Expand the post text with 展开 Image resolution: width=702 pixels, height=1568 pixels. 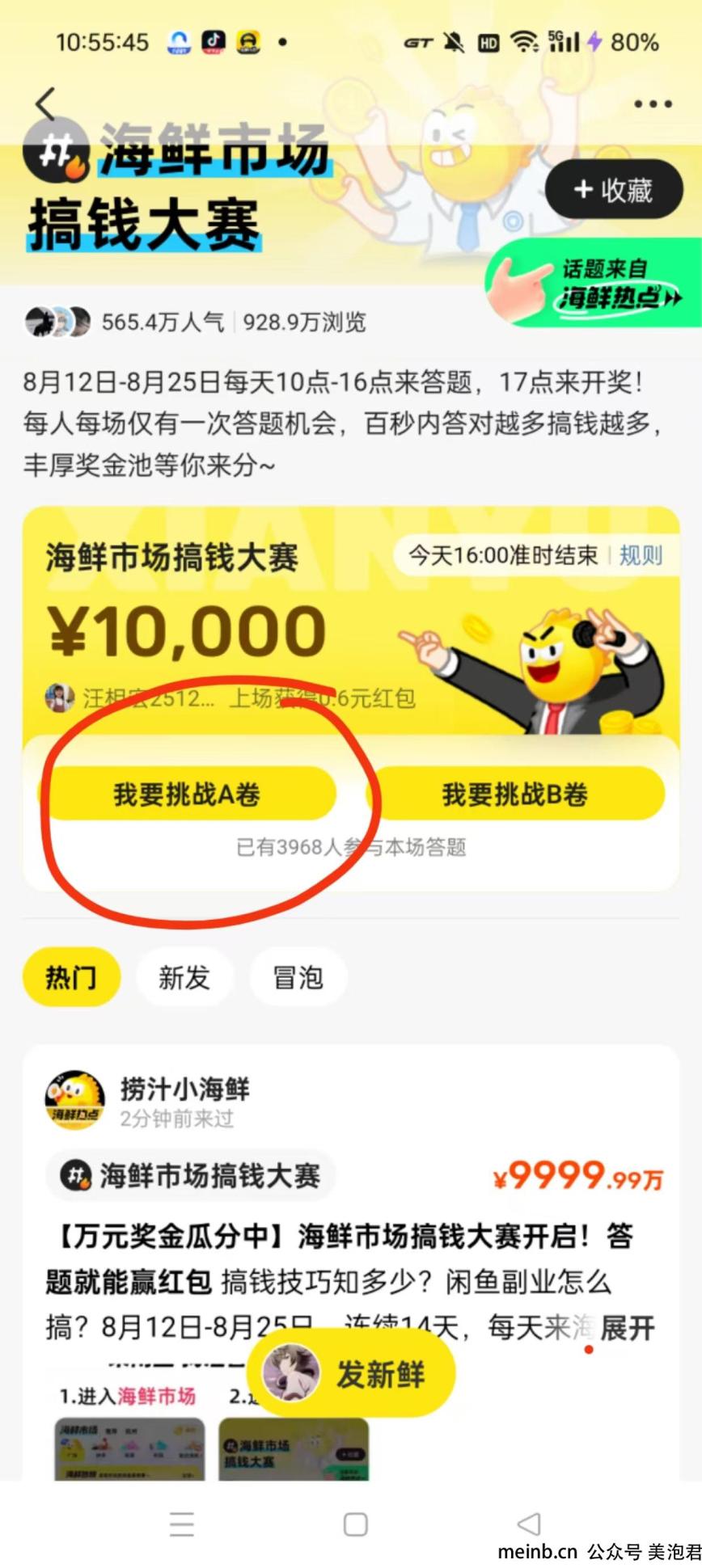[x=627, y=1327]
